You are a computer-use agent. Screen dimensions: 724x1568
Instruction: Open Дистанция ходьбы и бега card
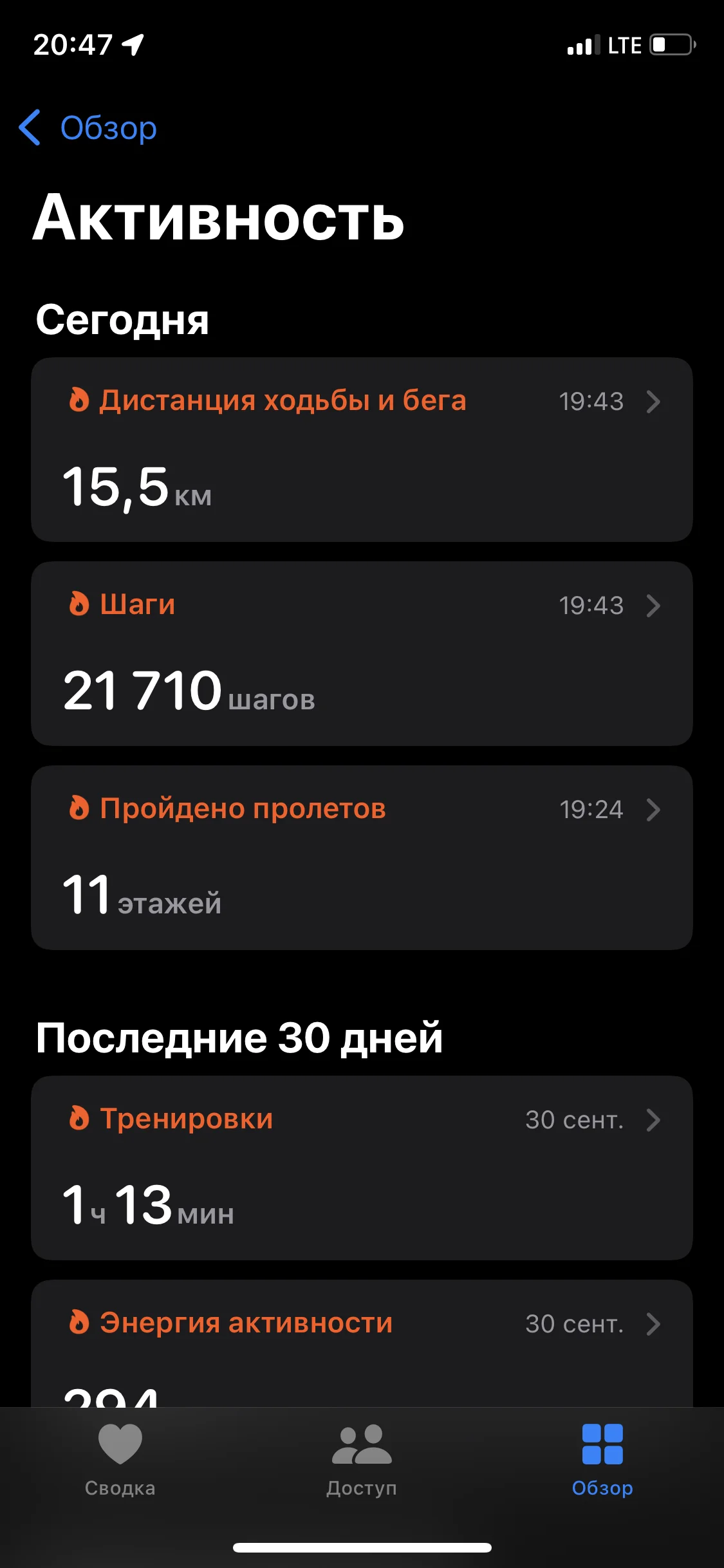(362, 449)
